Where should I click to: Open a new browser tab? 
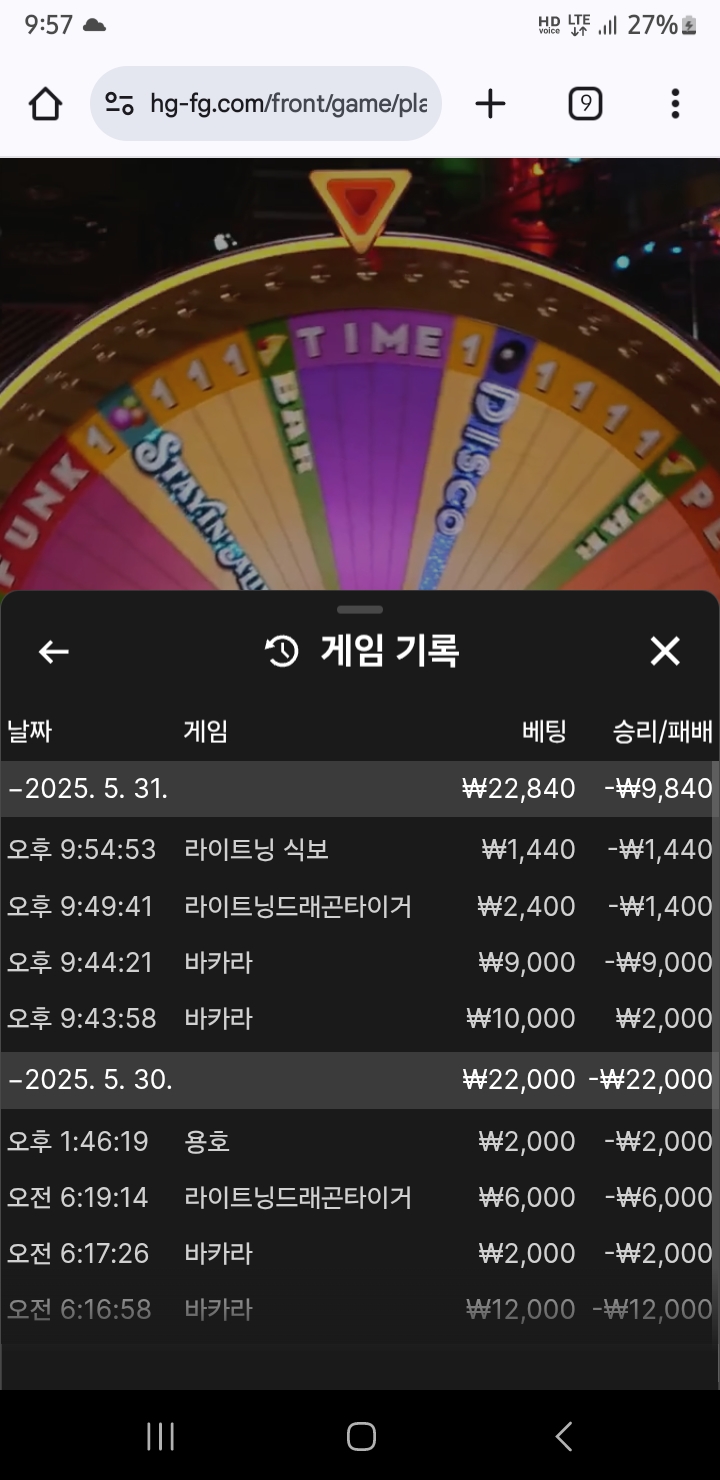[x=490, y=104]
